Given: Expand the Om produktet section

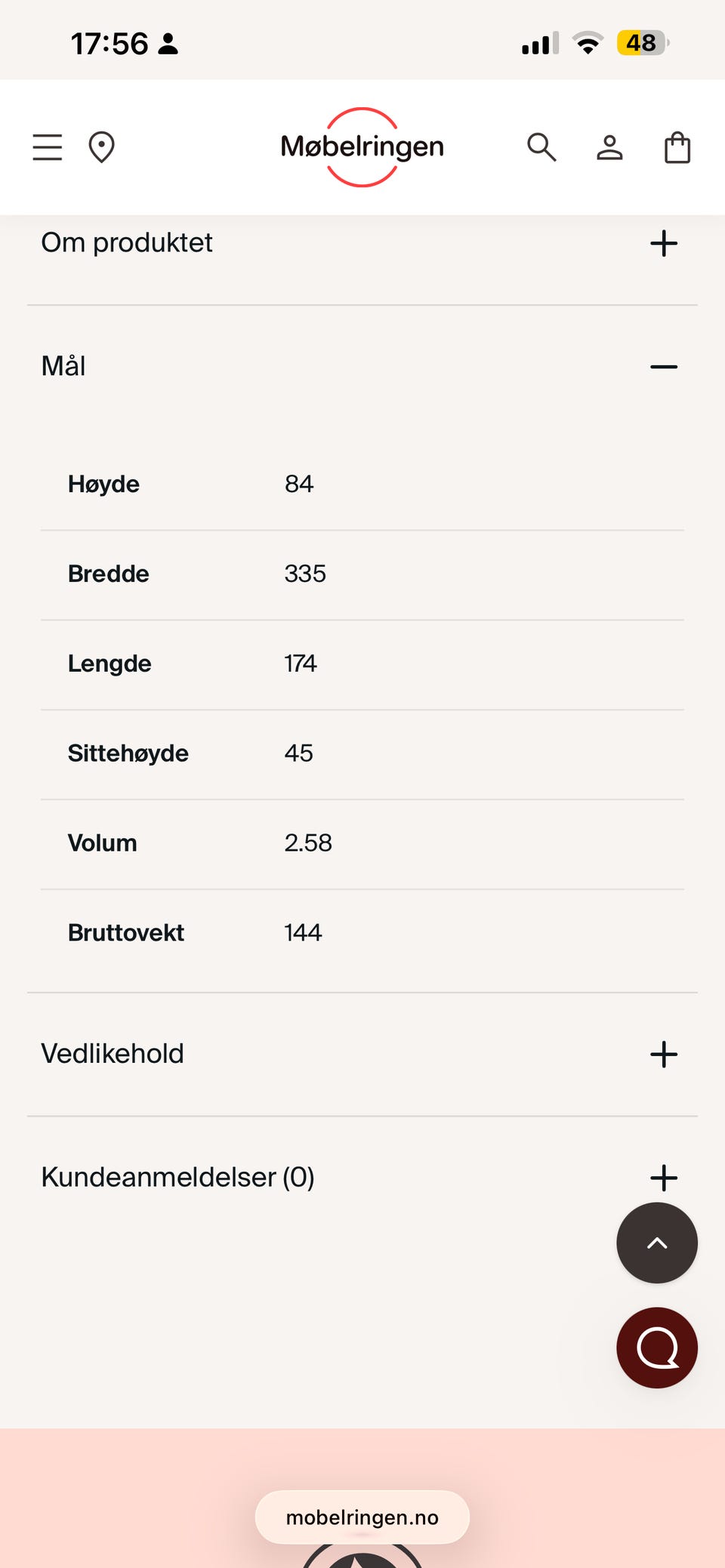Looking at the screenshot, I should click(362, 243).
